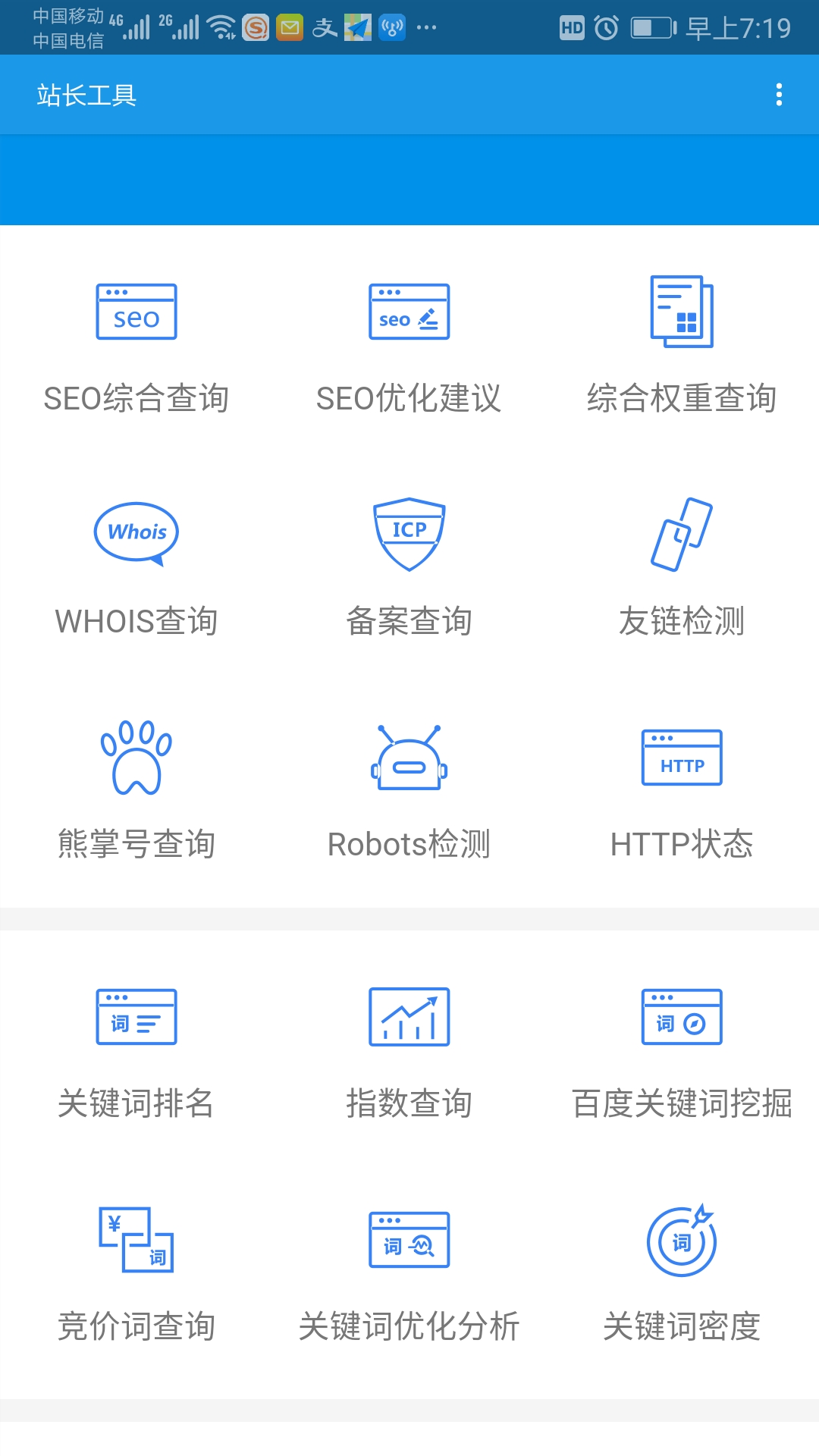Start 百度关键词挖掘 keyword mining
Image resolution: width=819 pixels, height=1456 pixels.
[681, 1018]
